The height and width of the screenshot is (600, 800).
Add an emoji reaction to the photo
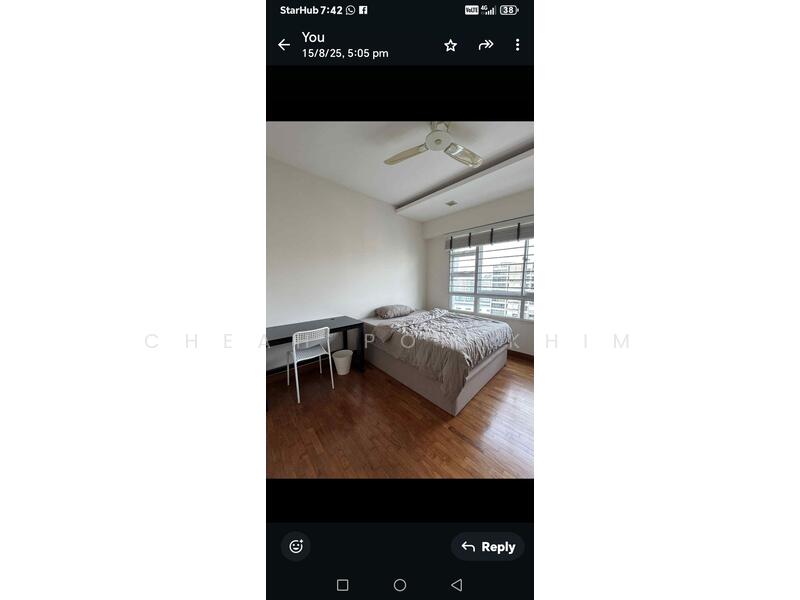click(x=296, y=546)
